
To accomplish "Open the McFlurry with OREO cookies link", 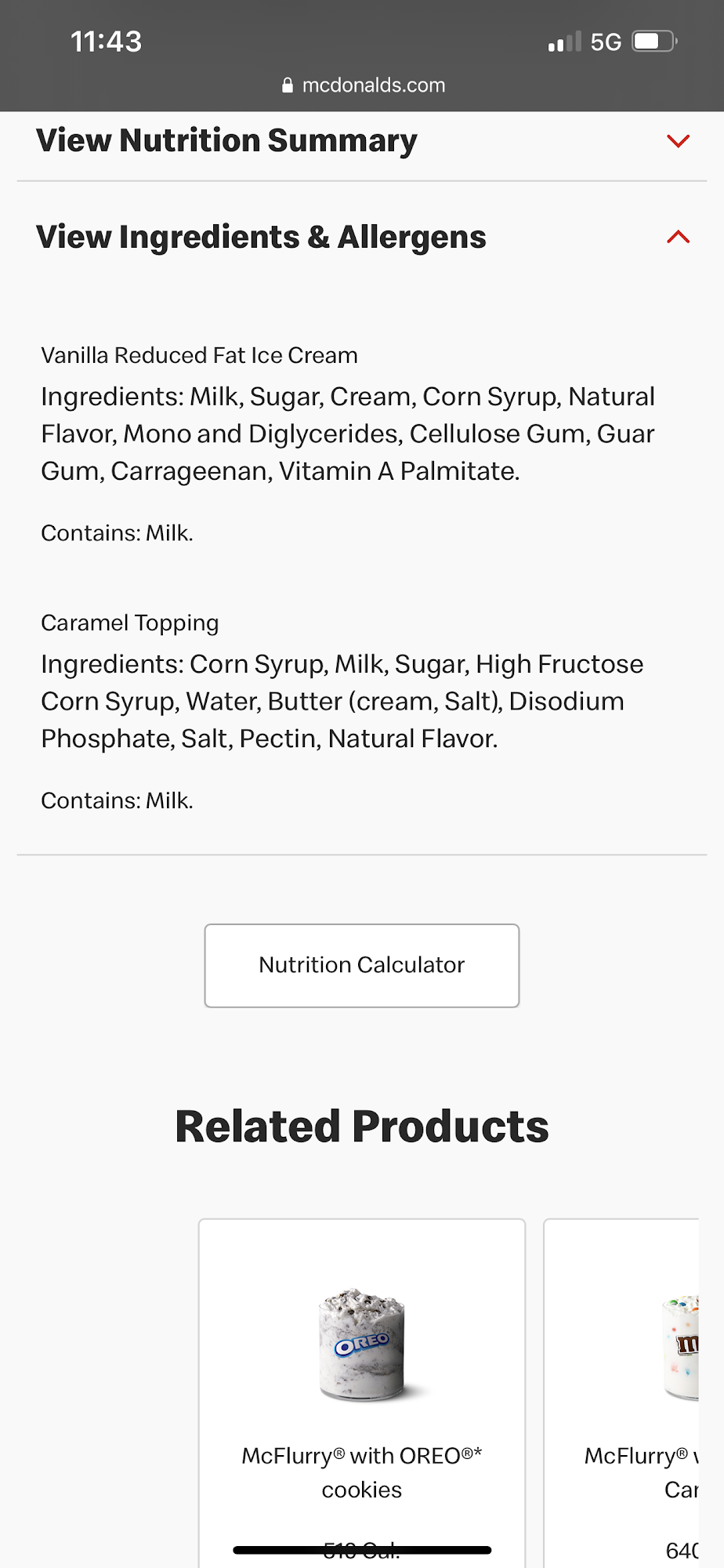I will [361, 1472].
